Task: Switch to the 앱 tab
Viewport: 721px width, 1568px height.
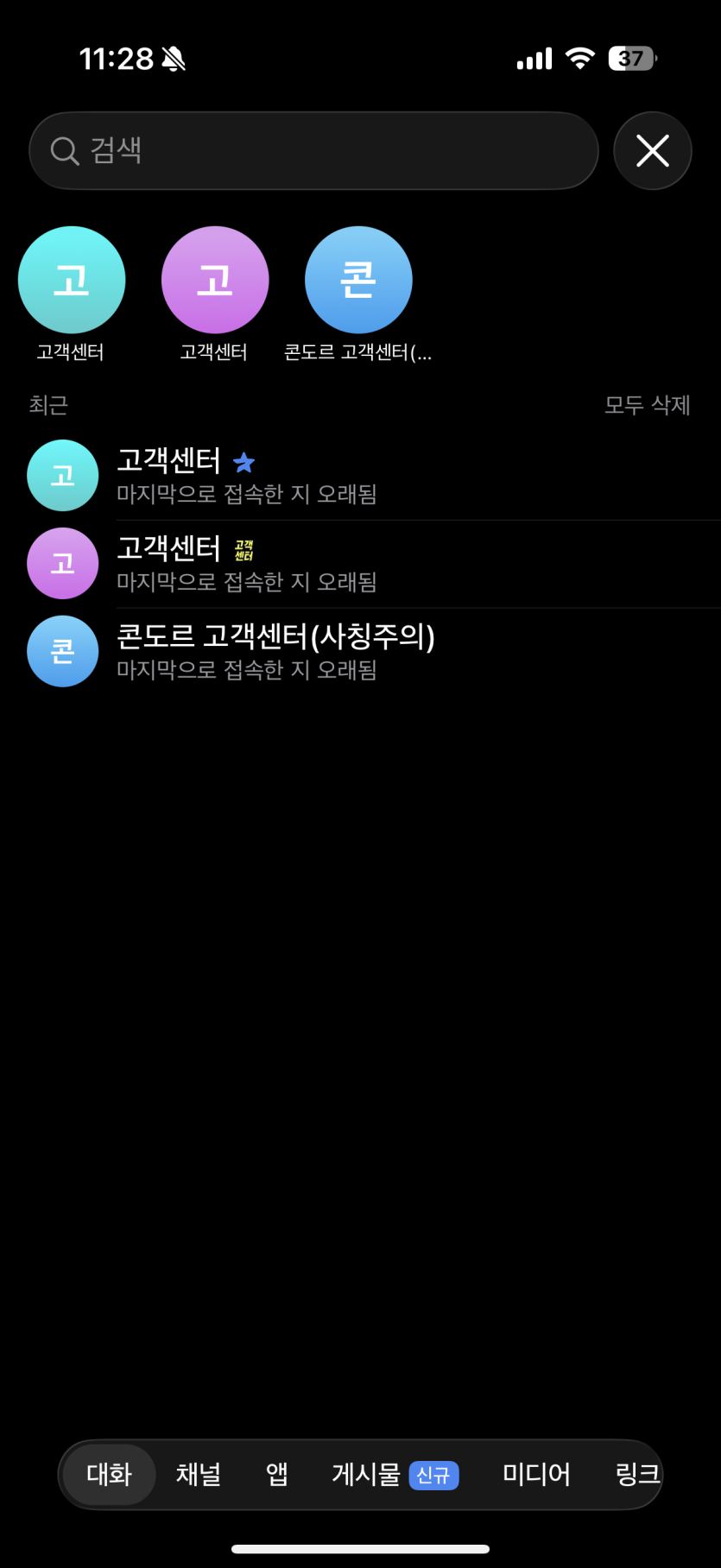Action: tap(277, 1474)
